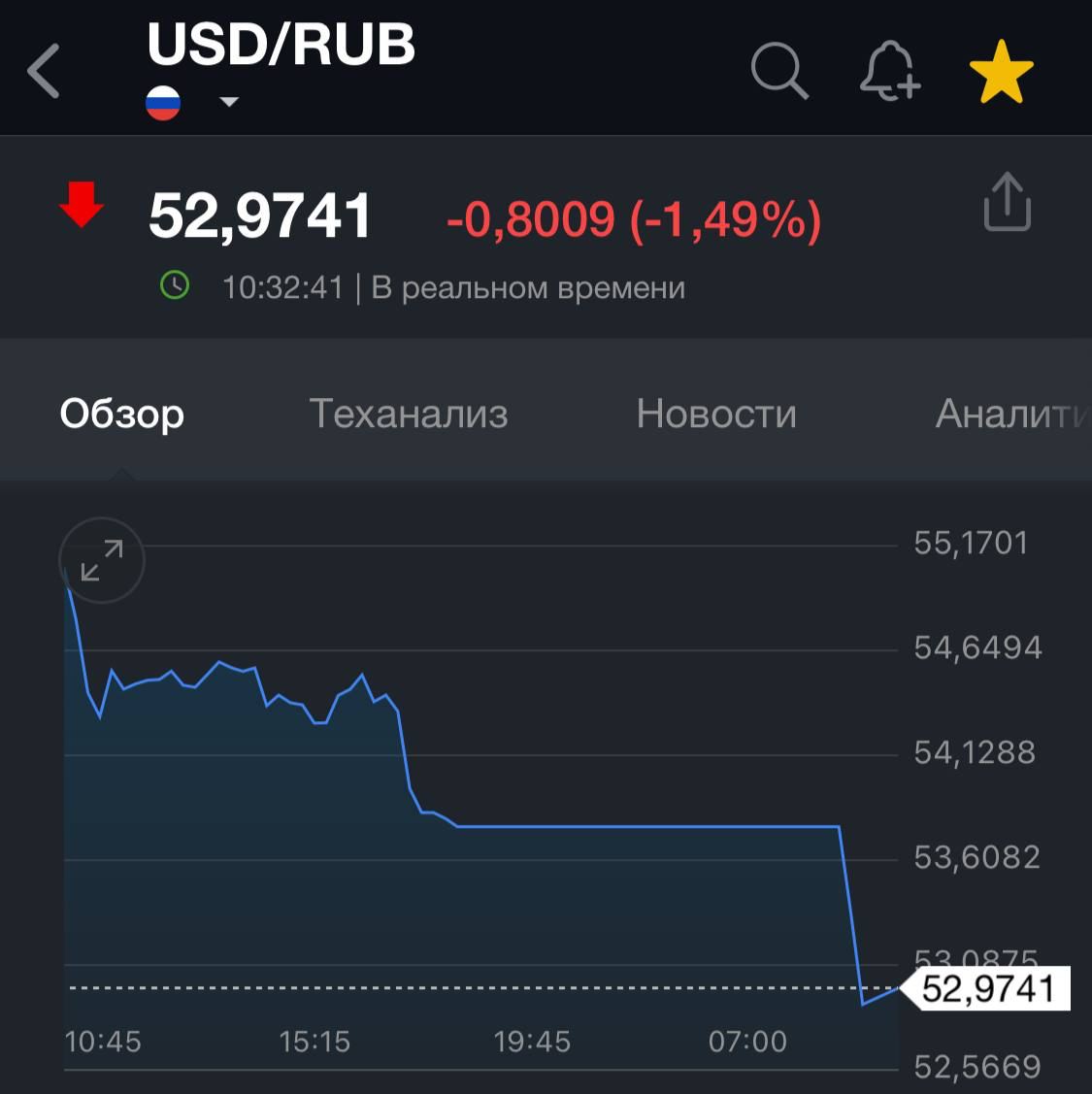Viewport: 1092px width, 1094px height.
Task: Open the search magnifier icon
Action: pos(779,71)
